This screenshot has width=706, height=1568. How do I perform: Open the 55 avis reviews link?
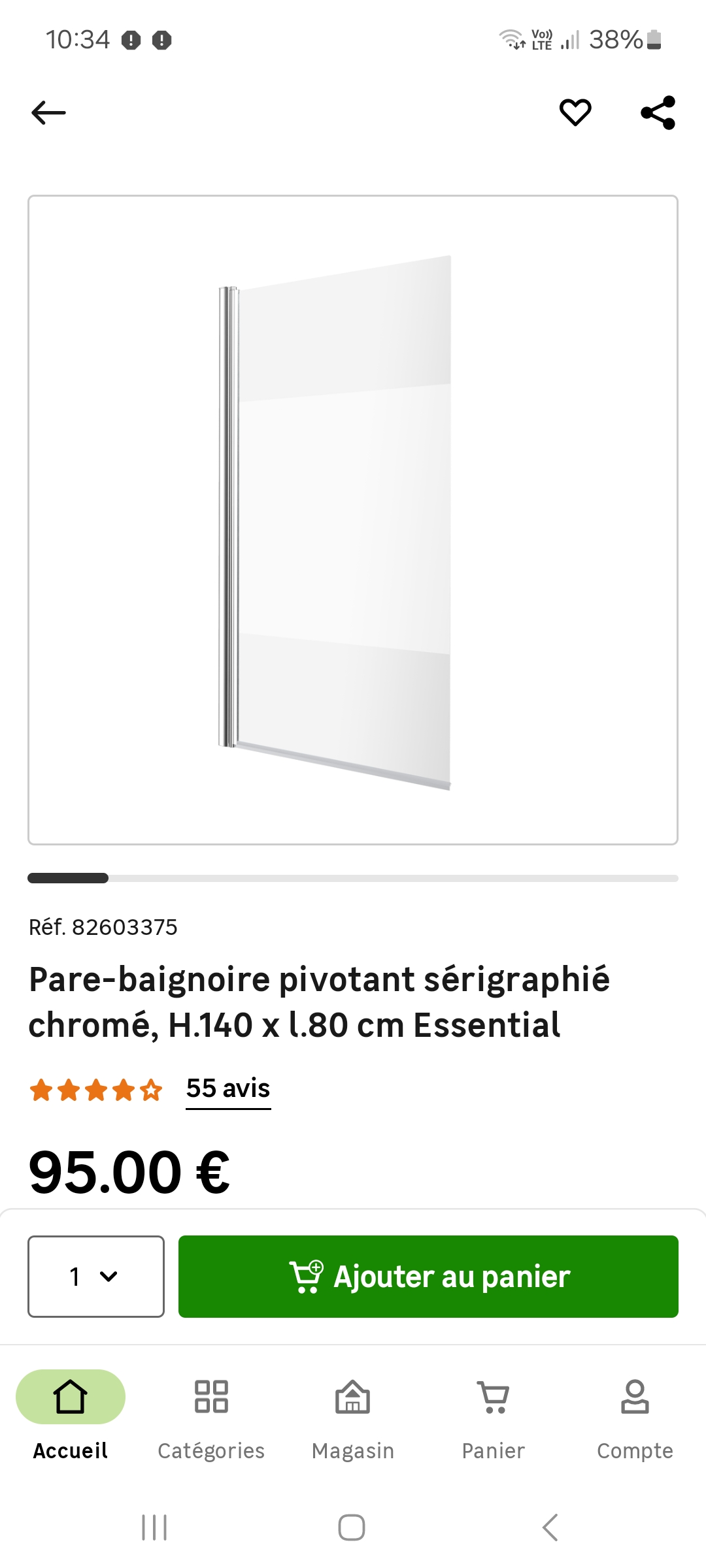(x=228, y=1089)
